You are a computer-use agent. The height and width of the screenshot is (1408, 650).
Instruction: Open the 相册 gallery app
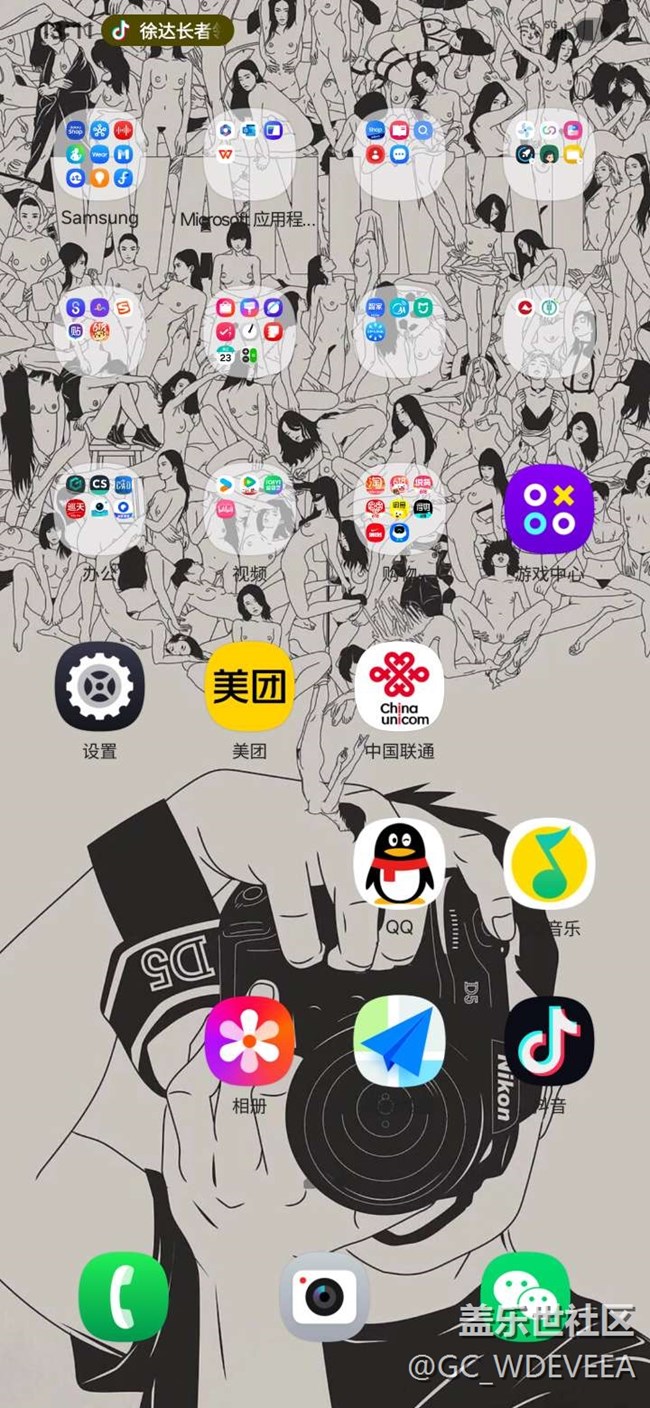click(x=249, y=1041)
